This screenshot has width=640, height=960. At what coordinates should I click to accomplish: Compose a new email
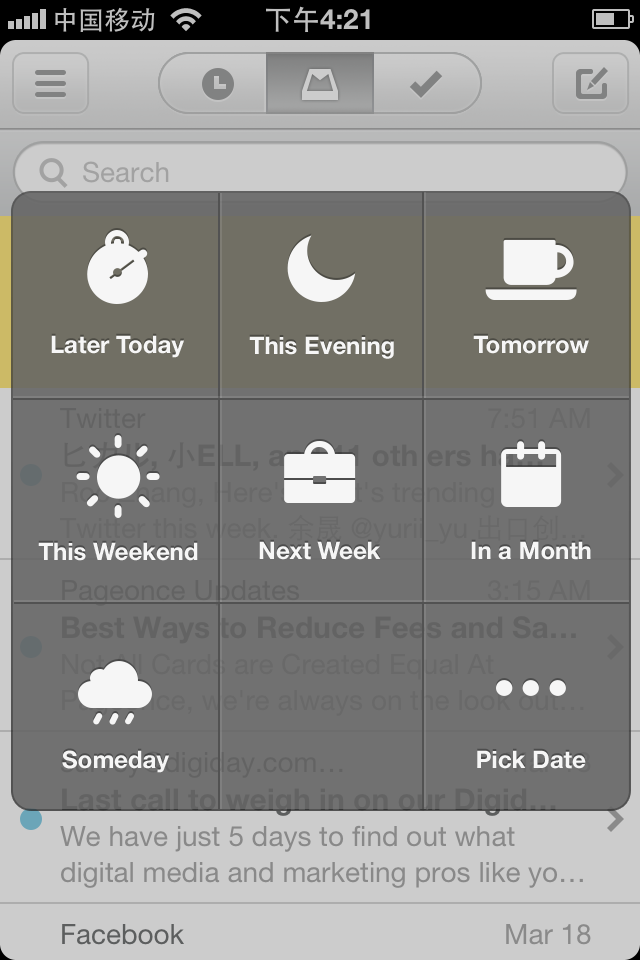coord(591,83)
